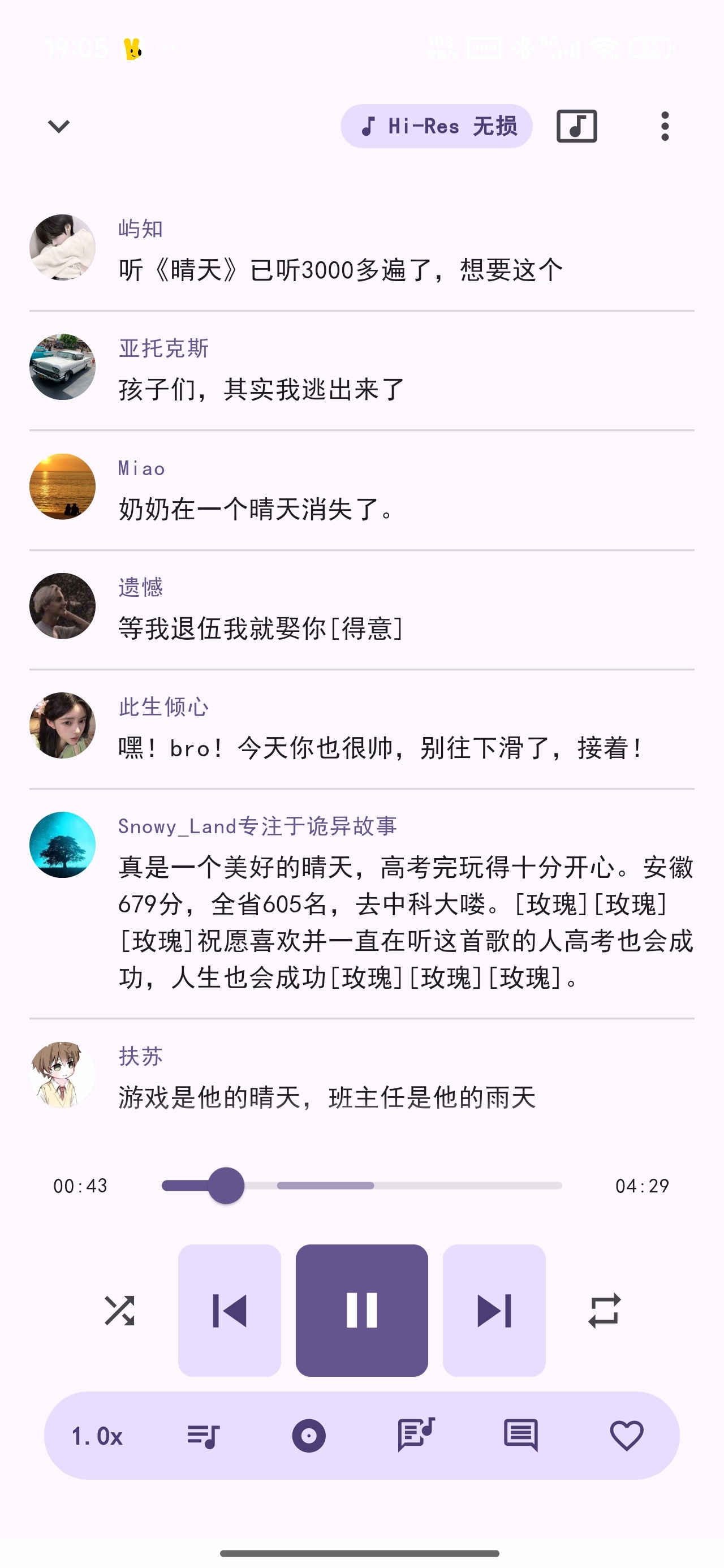Open 亚托克斯's comment
The height and width of the screenshot is (1568, 724).
361,371
